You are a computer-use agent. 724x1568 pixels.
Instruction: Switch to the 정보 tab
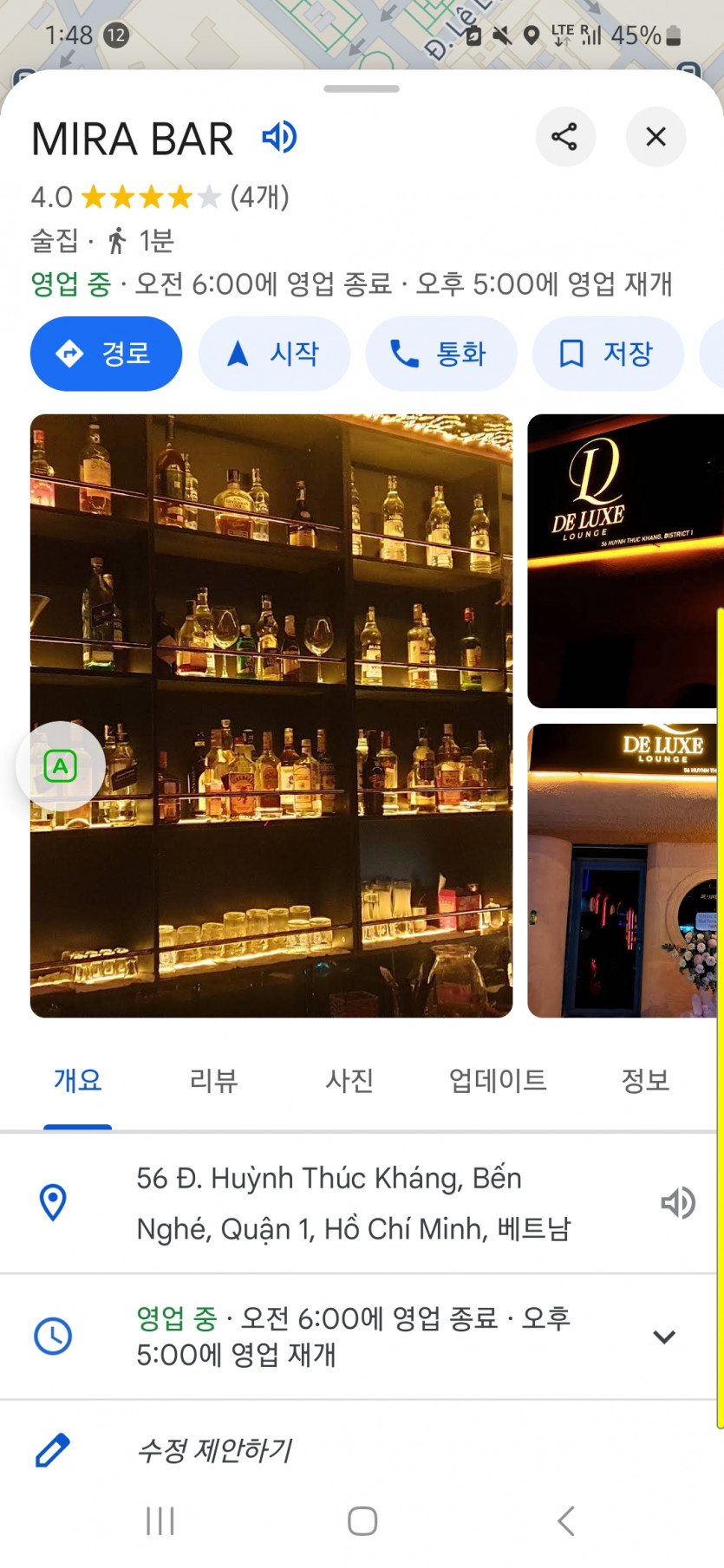(x=645, y=1080)
